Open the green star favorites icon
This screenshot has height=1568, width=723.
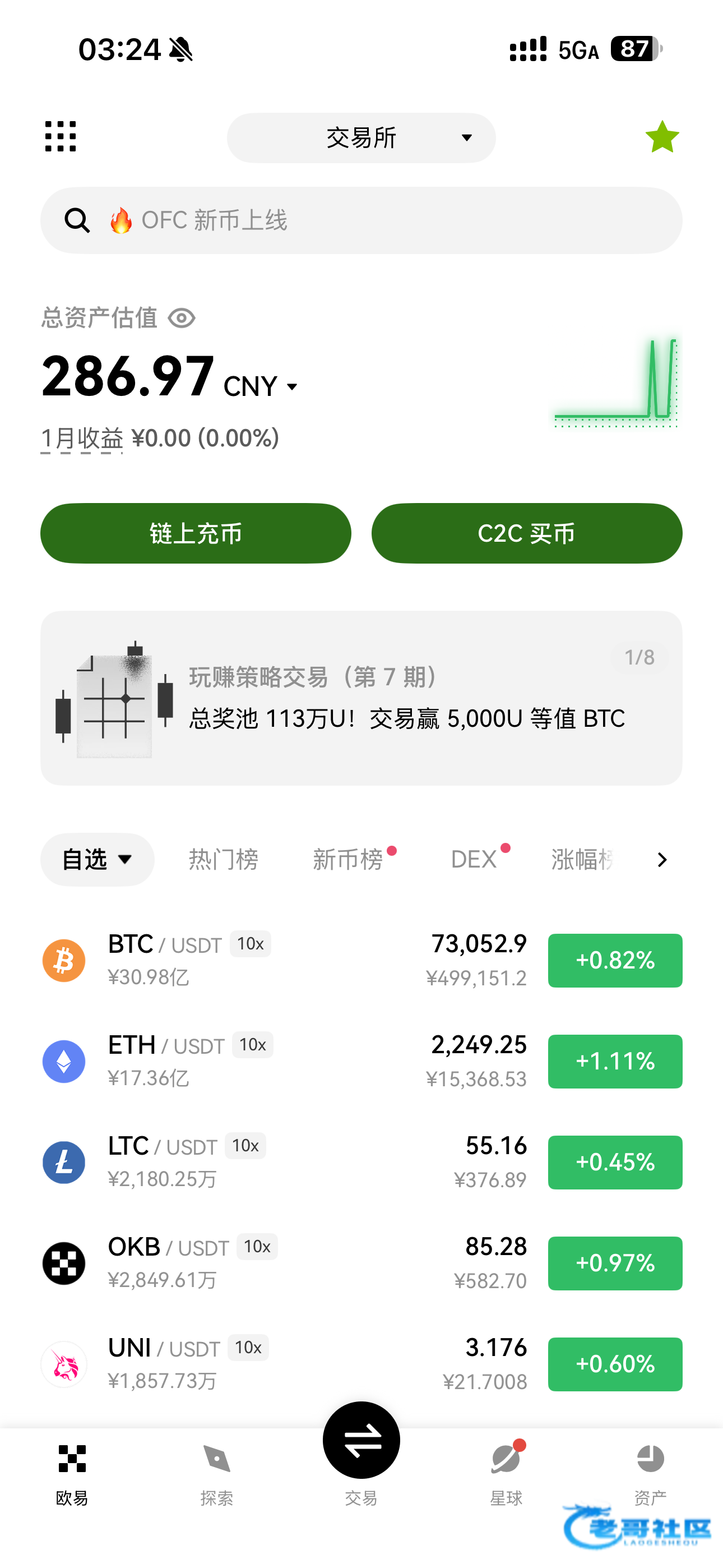pyautogui.click(x=661, y=137)
